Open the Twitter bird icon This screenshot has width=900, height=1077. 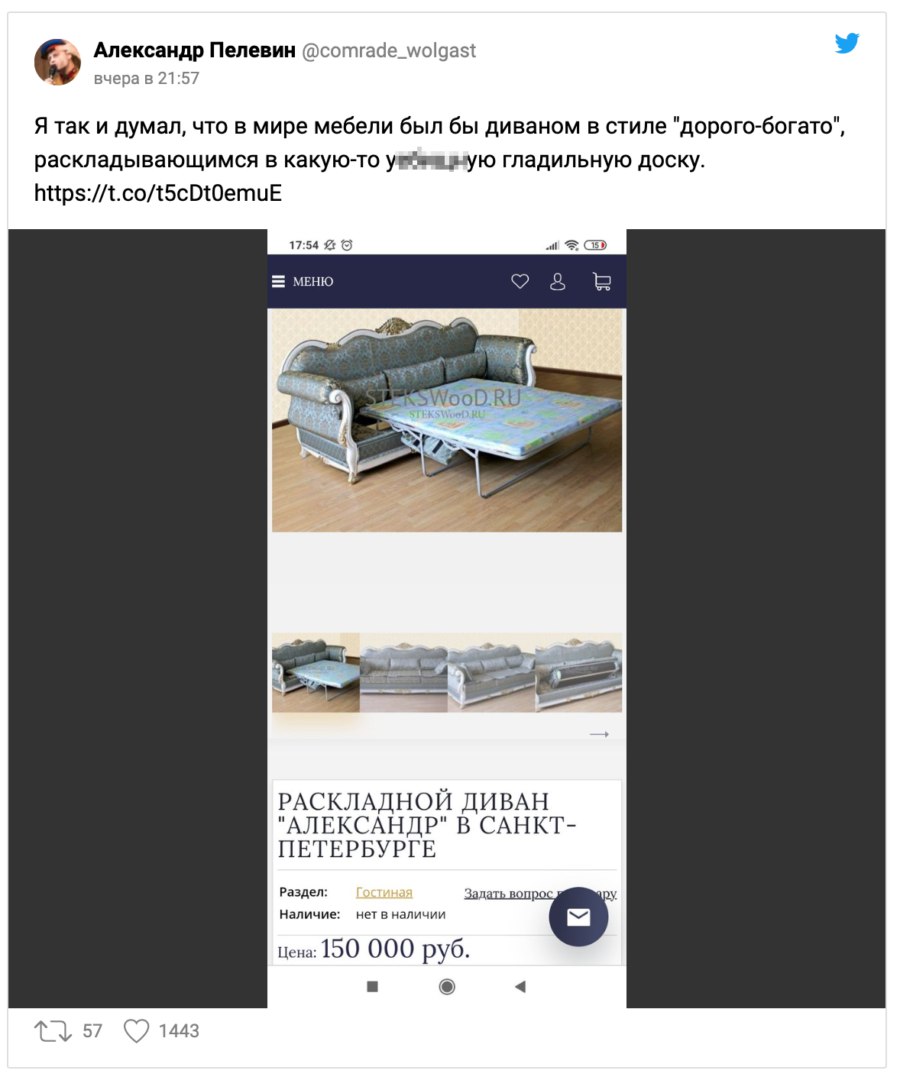847,43
